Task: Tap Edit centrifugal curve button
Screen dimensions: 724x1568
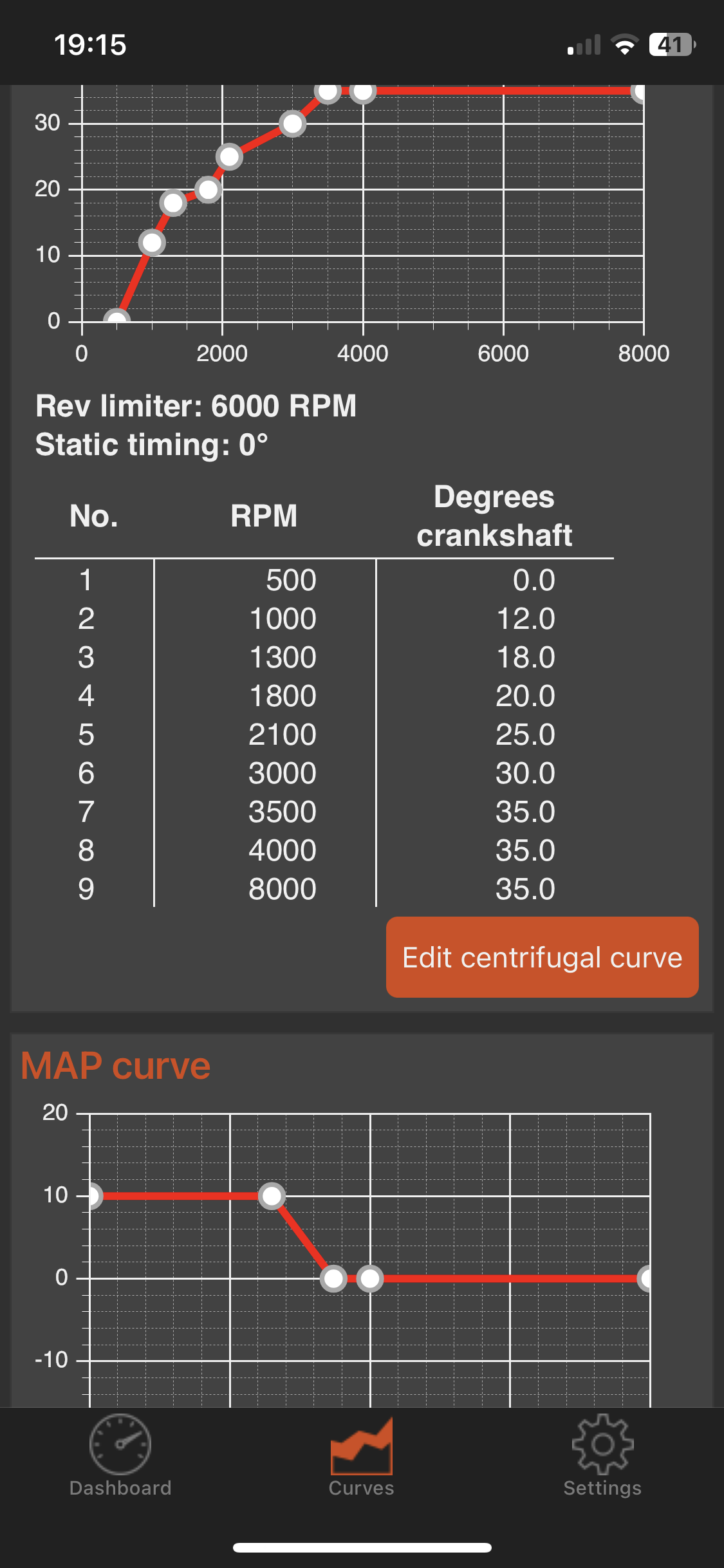Action: click(x=542, y=957)
